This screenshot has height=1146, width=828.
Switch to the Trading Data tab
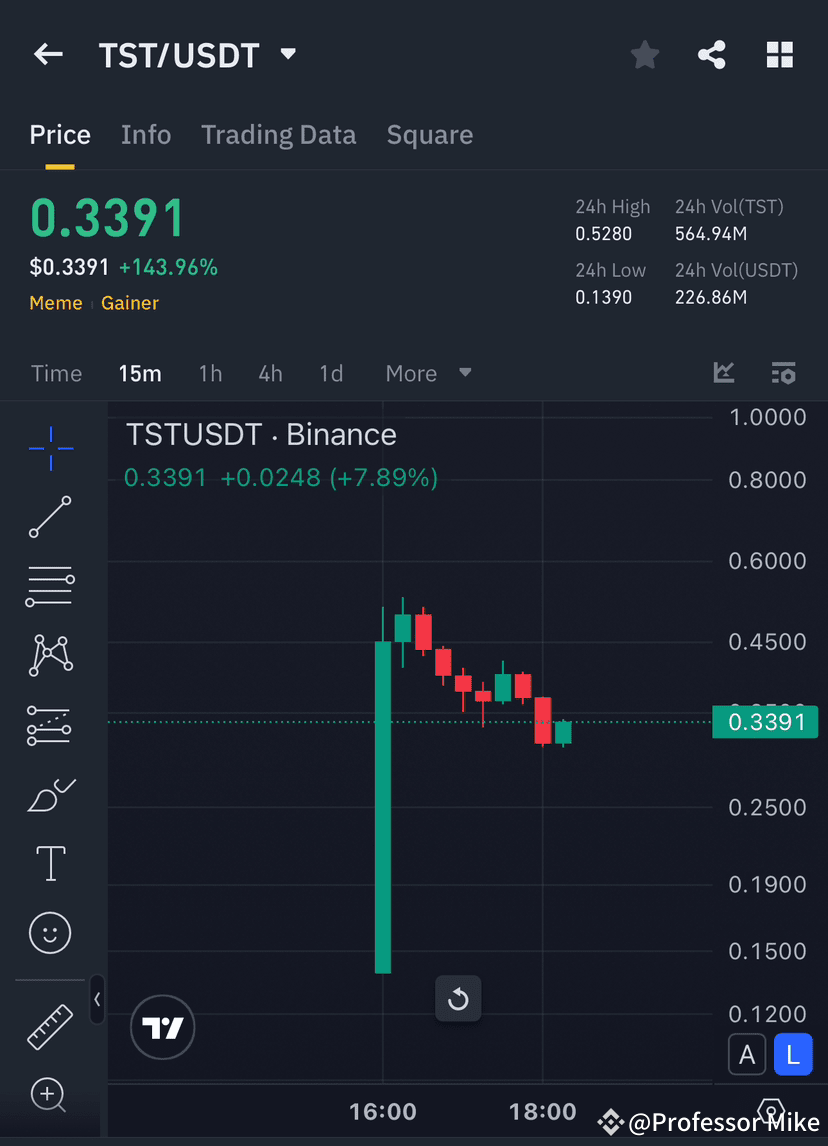click(x=278, y=134)
